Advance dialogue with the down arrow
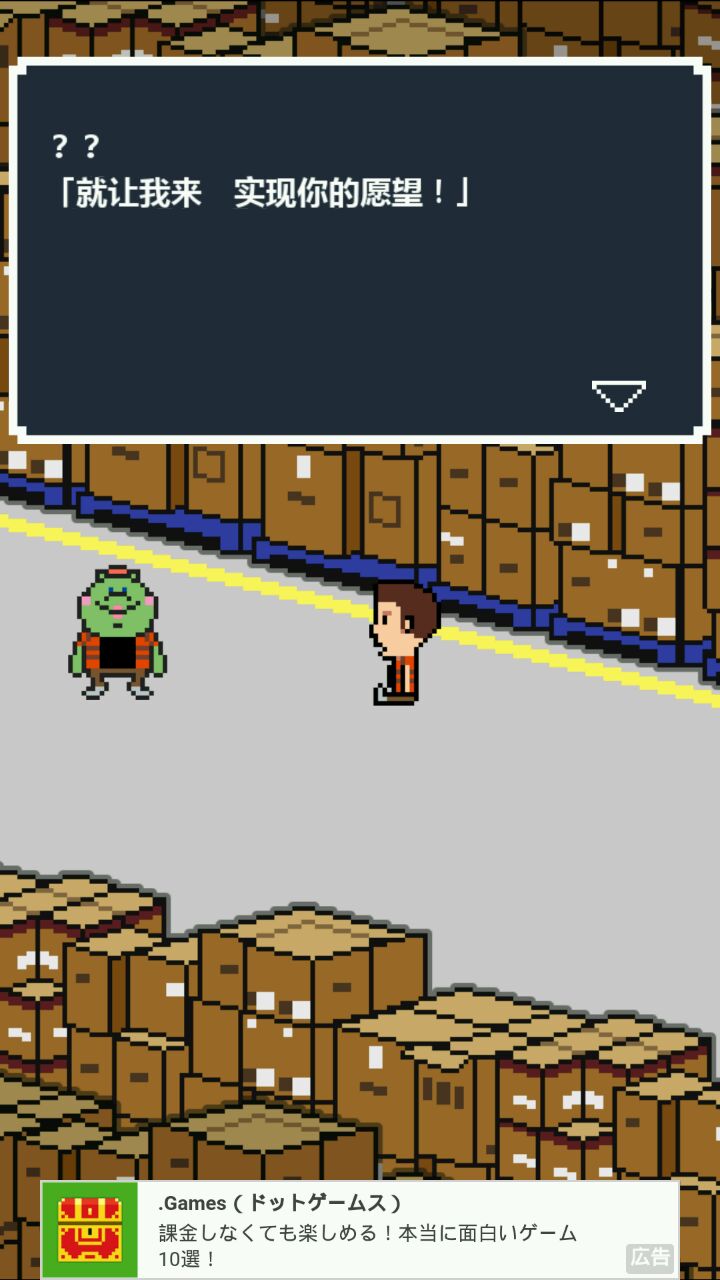The image size is (720, 1280). [x=618, y=395]
